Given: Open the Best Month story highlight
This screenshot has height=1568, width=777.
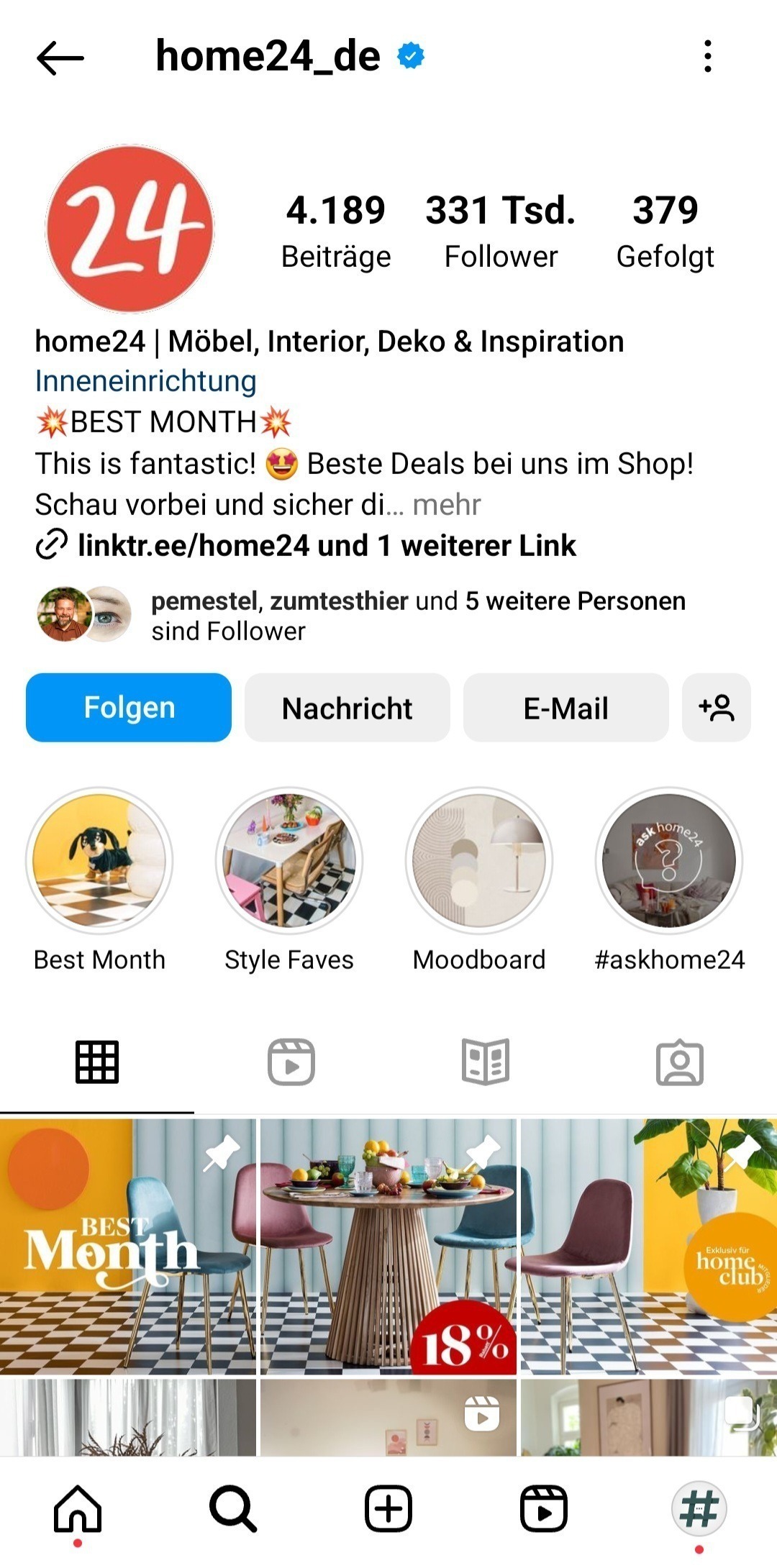Looking at the screenshot, I should (99, 860).
